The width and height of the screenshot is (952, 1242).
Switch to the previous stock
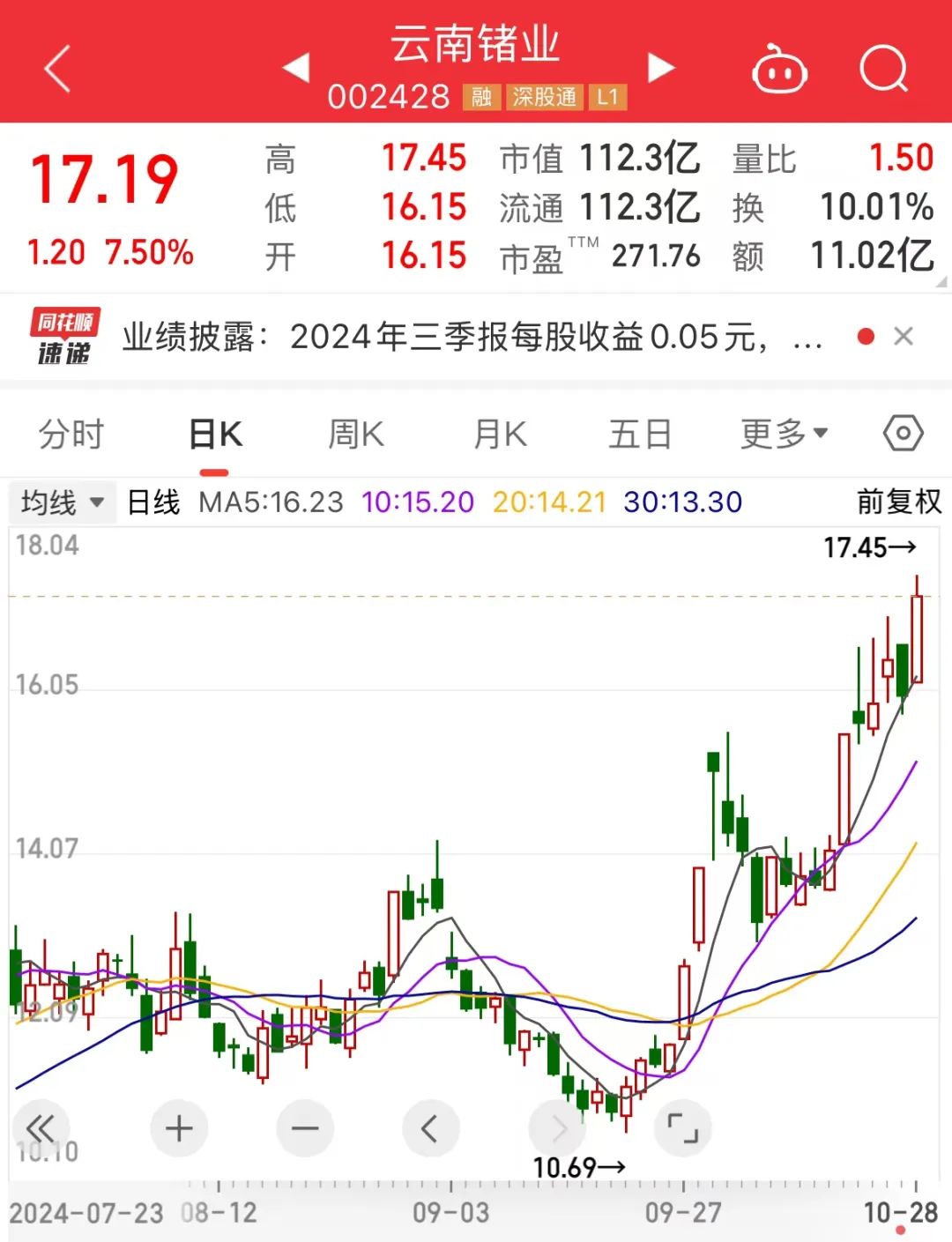[296, 68]
